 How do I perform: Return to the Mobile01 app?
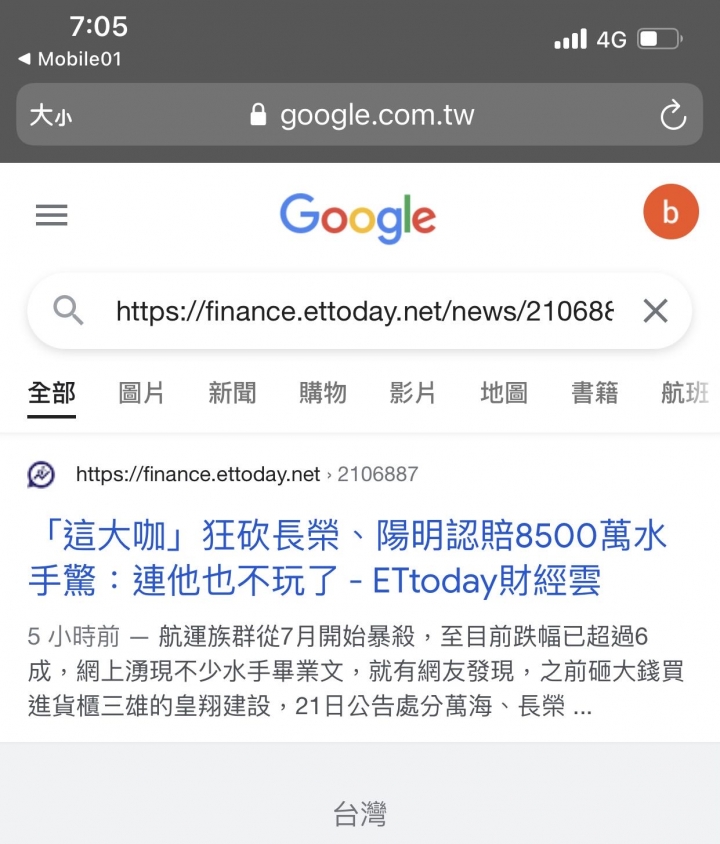pyautogui.click(x=70, y=59)
